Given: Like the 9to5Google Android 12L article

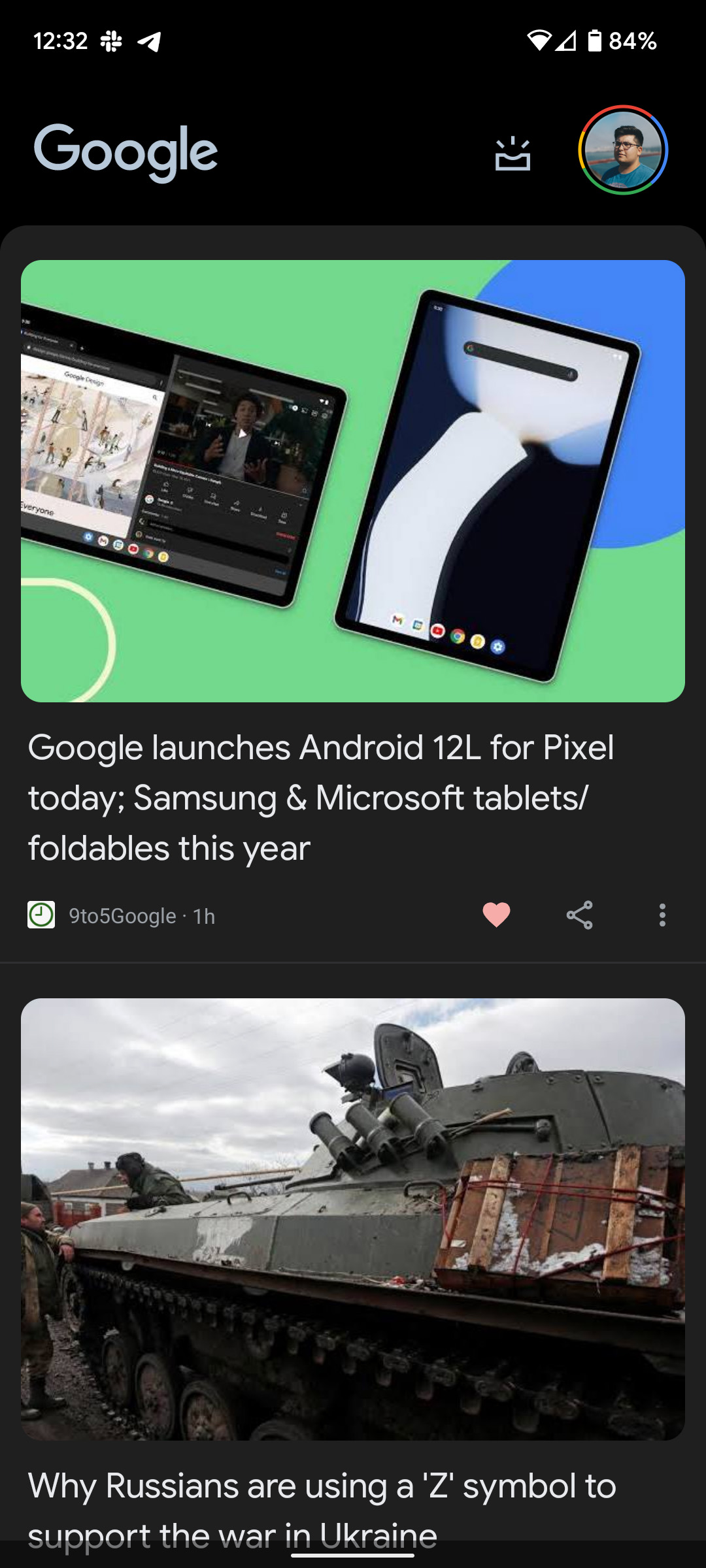Looking at the screenshot, I should [x=496, y=915].
